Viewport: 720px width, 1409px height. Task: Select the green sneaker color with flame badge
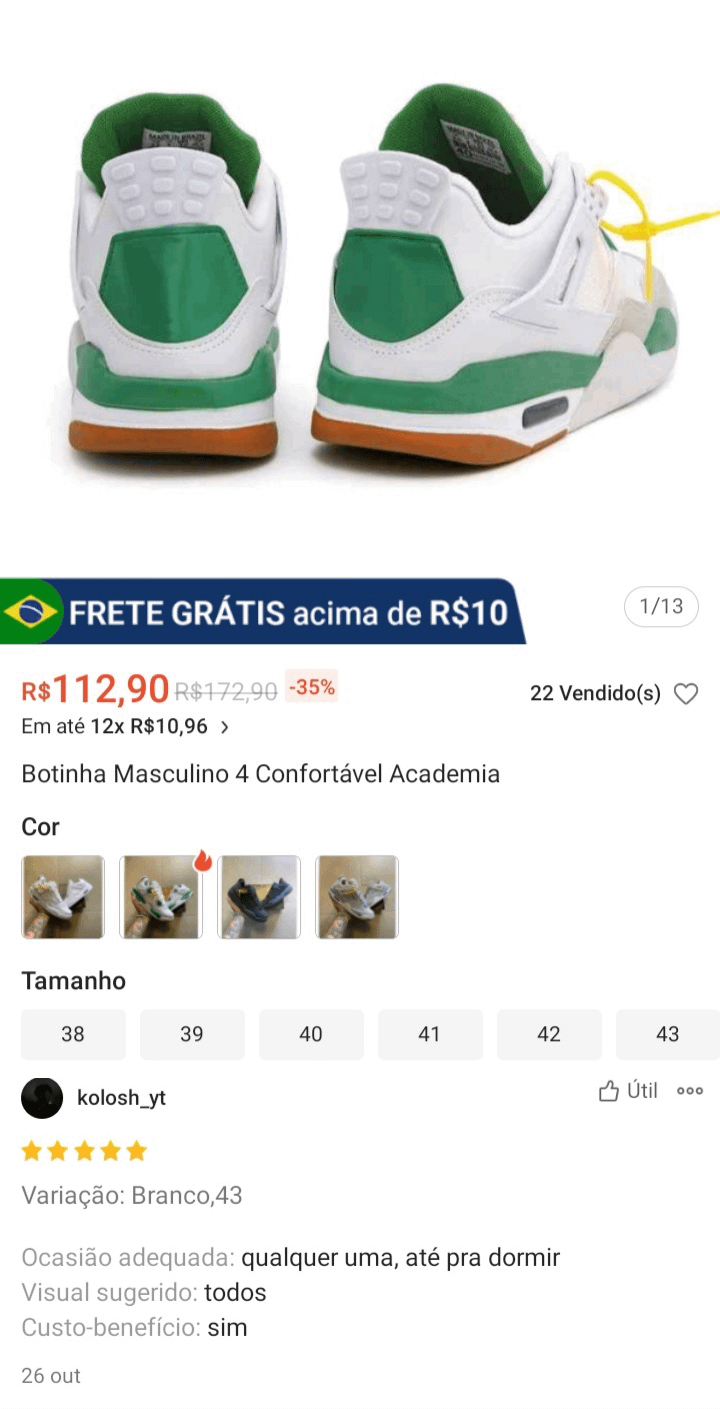point(161,897)
